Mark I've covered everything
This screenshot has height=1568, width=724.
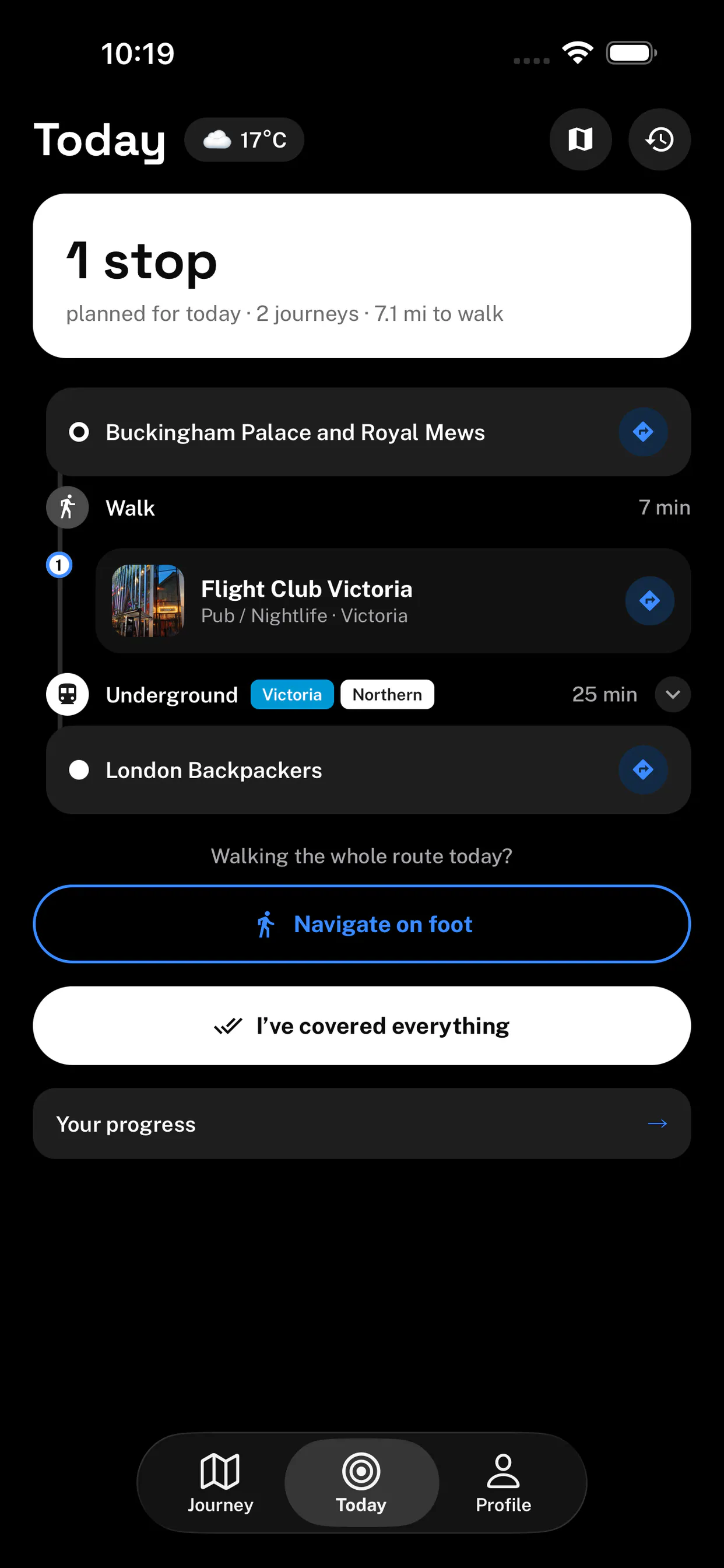coord(362,1025)
